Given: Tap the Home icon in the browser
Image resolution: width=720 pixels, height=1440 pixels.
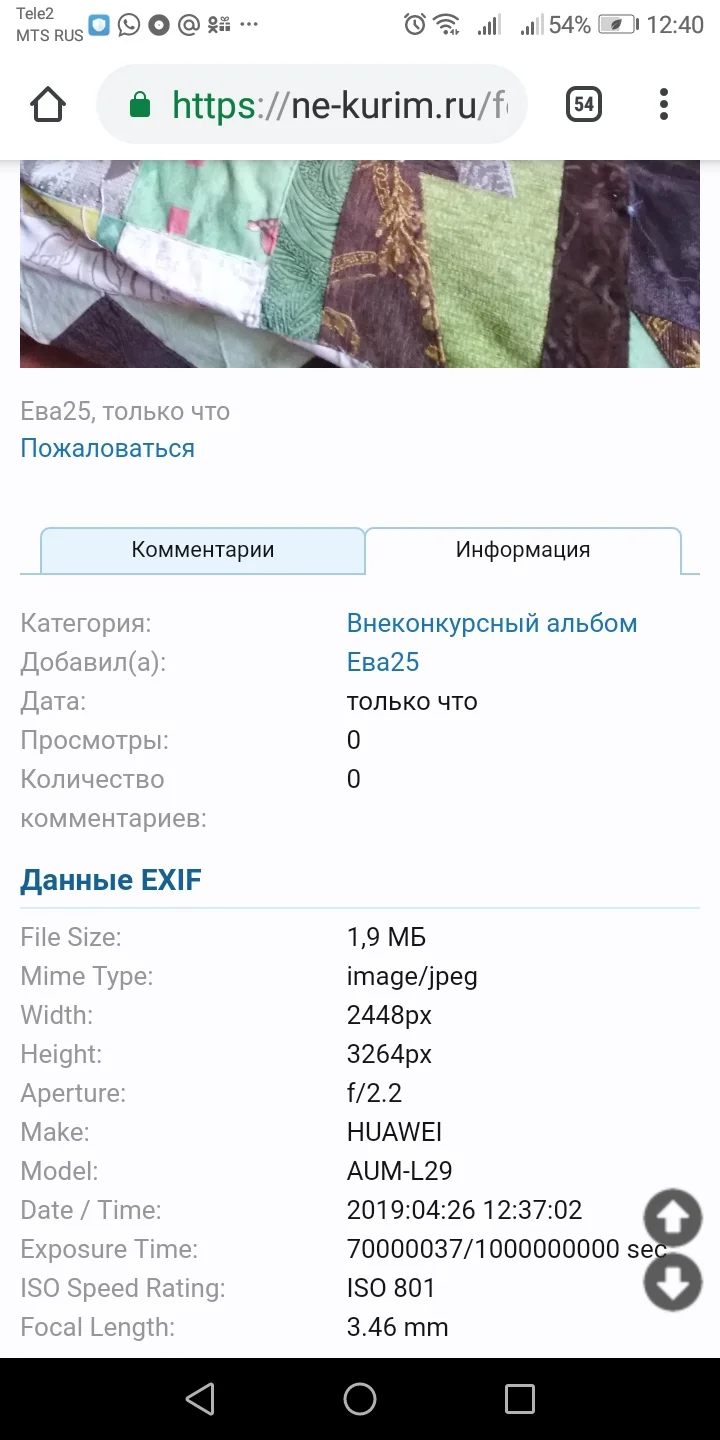Looking at the screenshot, I should [47, 104].
